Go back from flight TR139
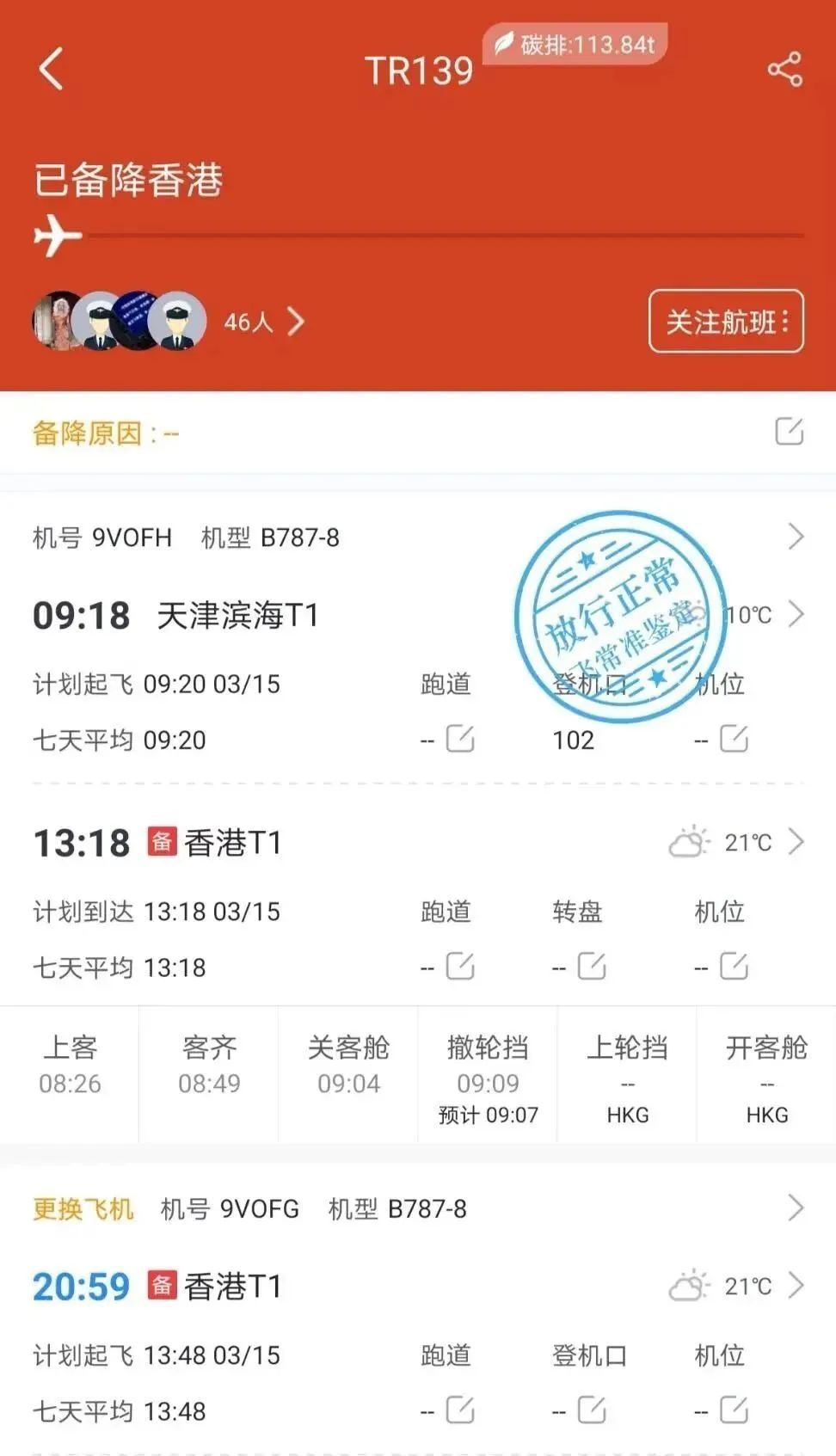Viewport: 836px width, 1456px height. coord(52,69)
